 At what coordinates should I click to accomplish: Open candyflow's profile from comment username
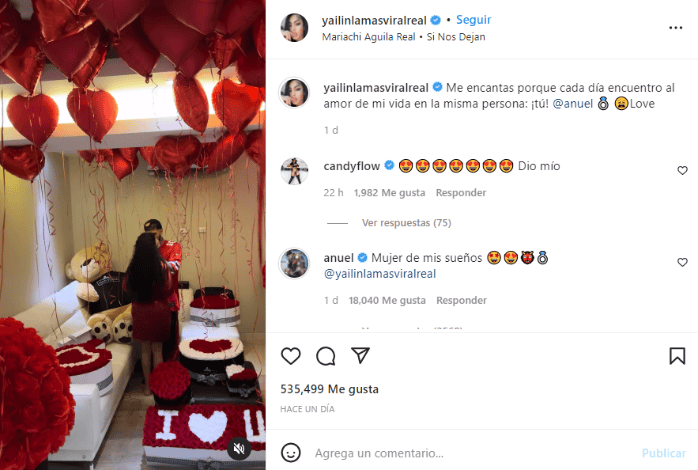pos(353,165)
